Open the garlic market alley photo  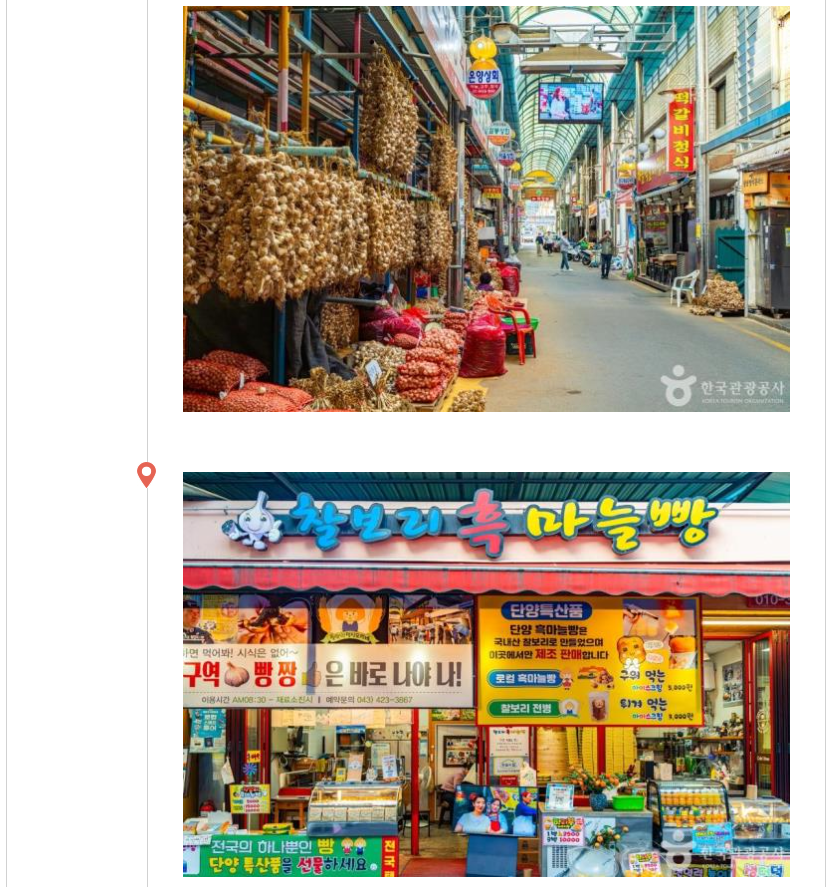point(486,208)
